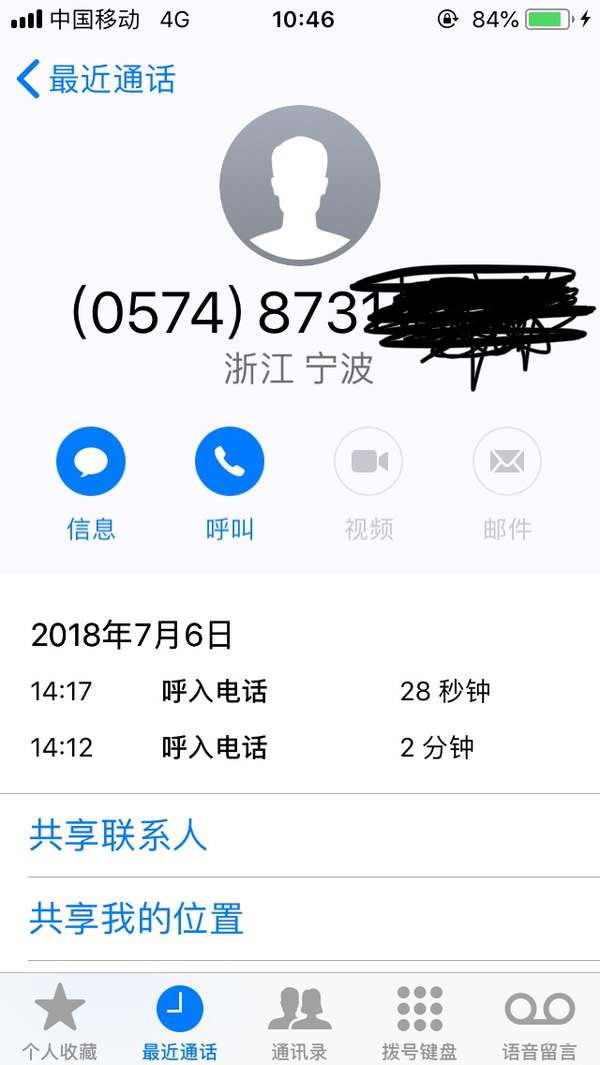Switch to 个人收藏 tab
The height and width of the screenshot is (1065, 600).
click(x=60, y=1020)
